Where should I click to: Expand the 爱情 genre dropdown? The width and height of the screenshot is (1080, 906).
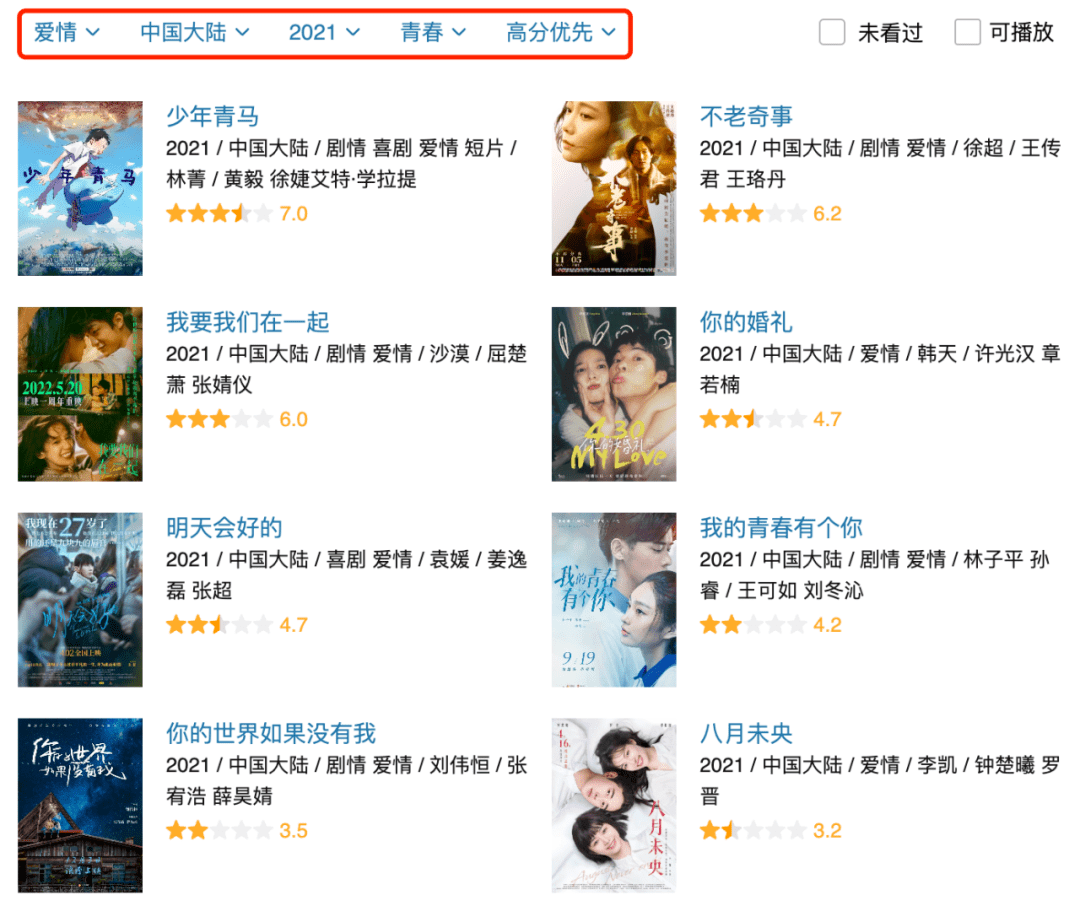coord(67,32)
